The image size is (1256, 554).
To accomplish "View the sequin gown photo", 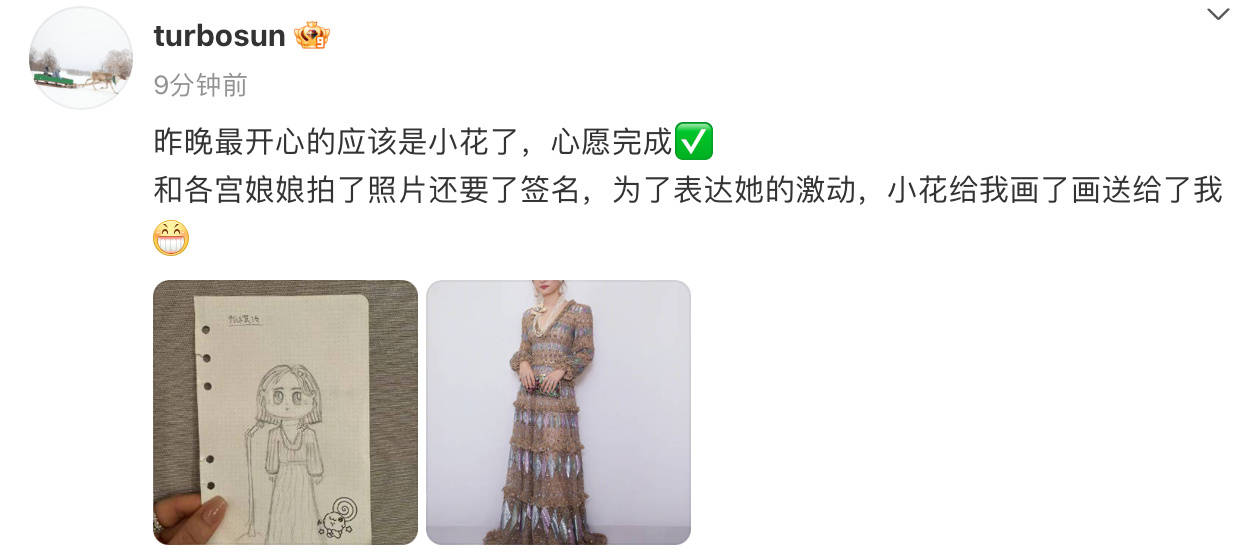I will [558, 412].
